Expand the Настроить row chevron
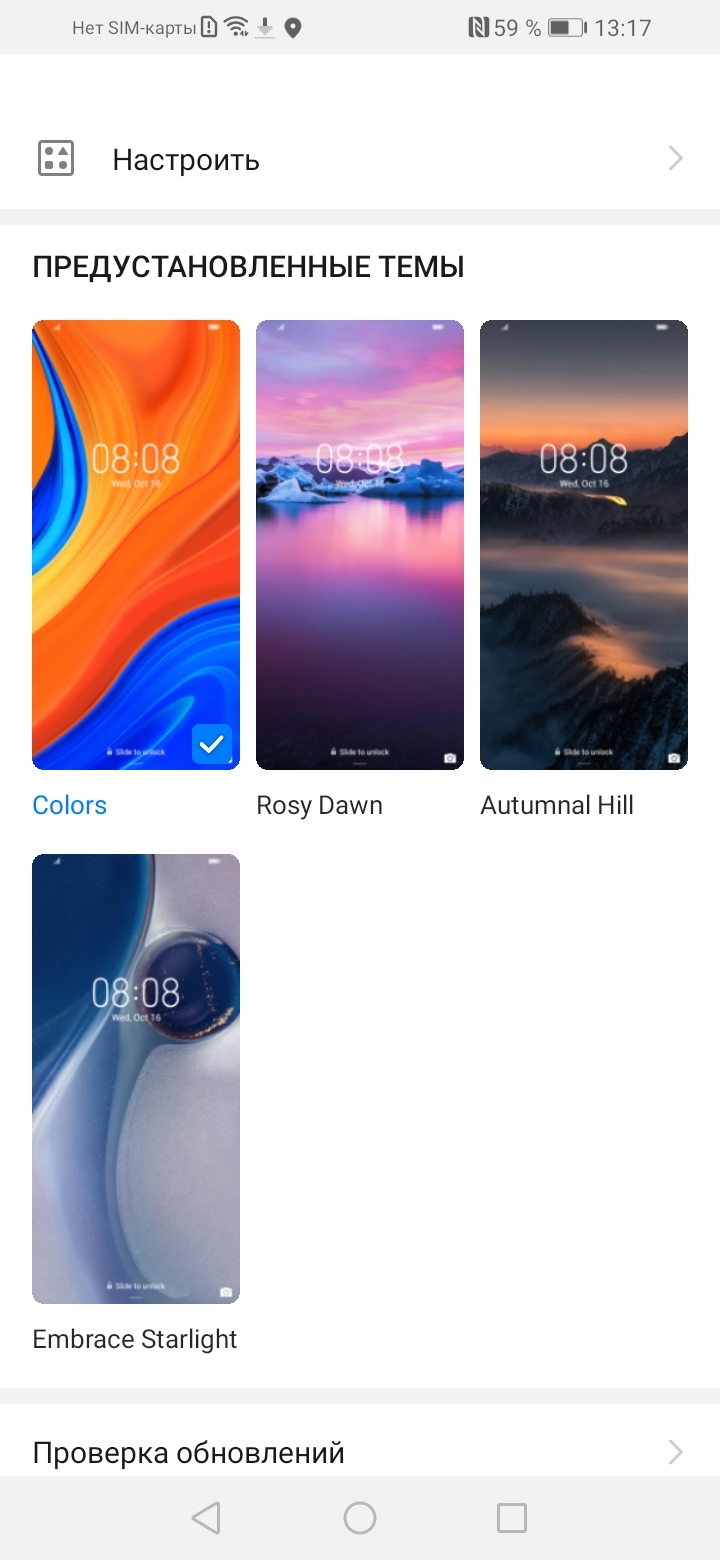The width and height of the screenshot is (720, 1560). click(x=675, y=158)
